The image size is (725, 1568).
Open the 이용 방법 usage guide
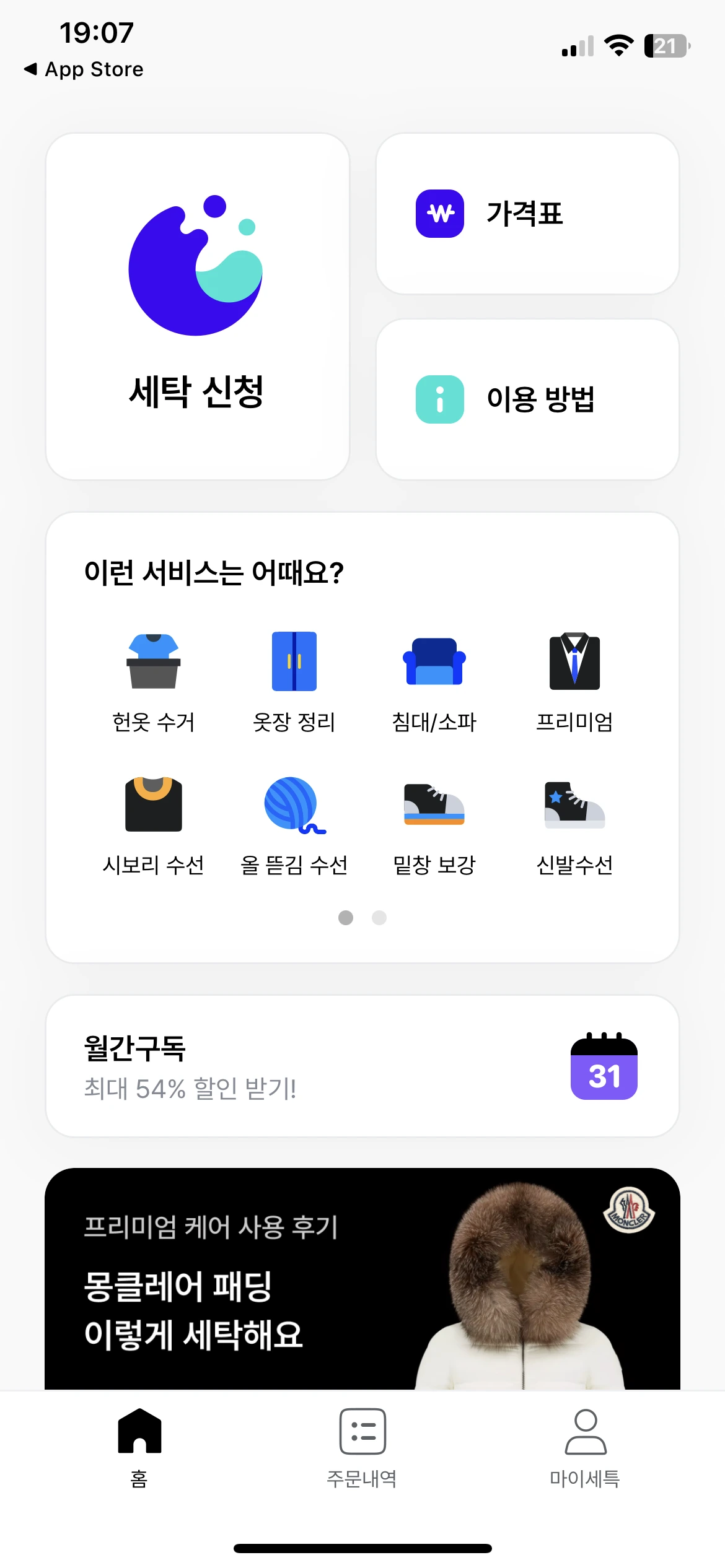click(527, 399)
